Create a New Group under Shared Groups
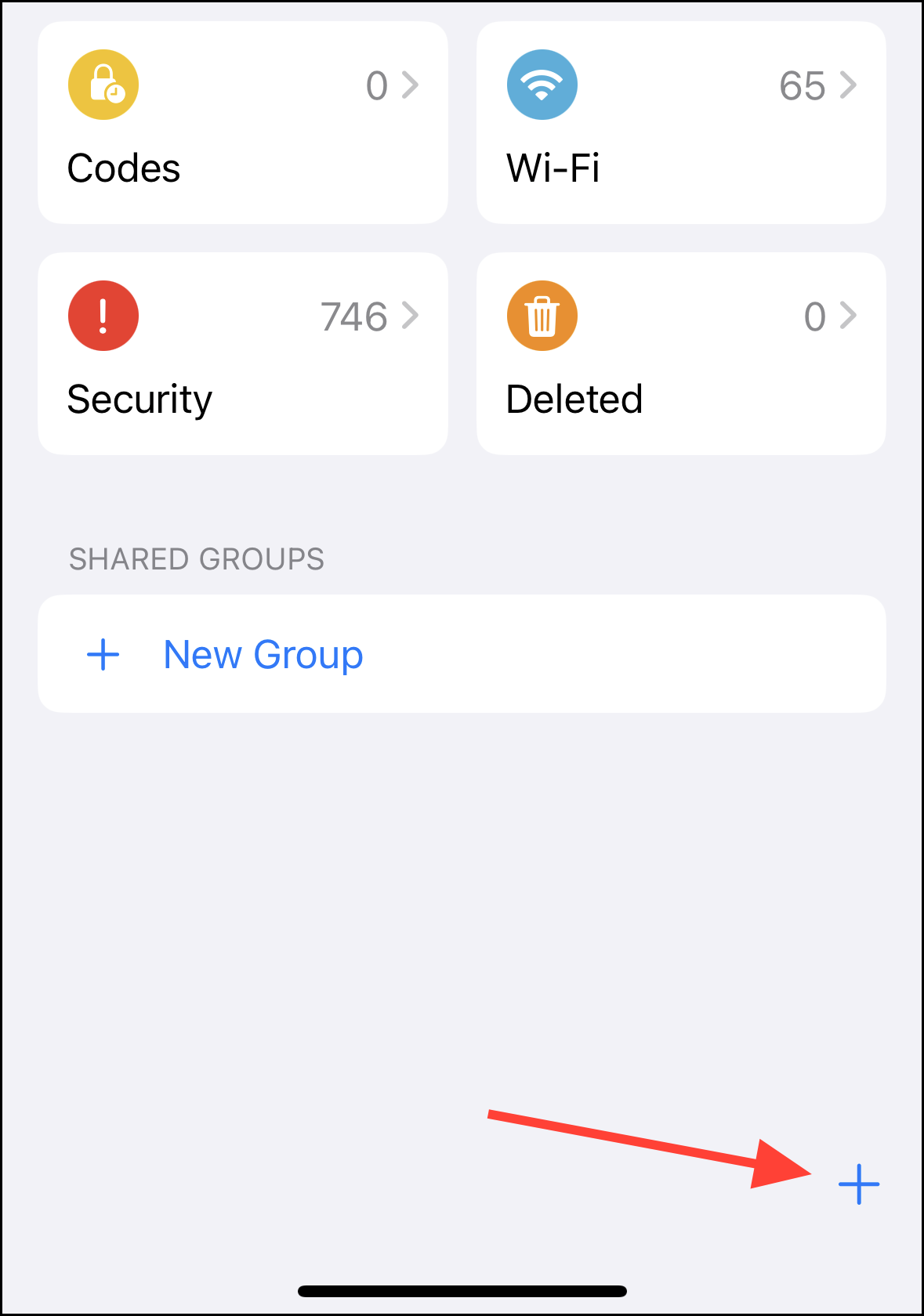 [x=263, y=654]
